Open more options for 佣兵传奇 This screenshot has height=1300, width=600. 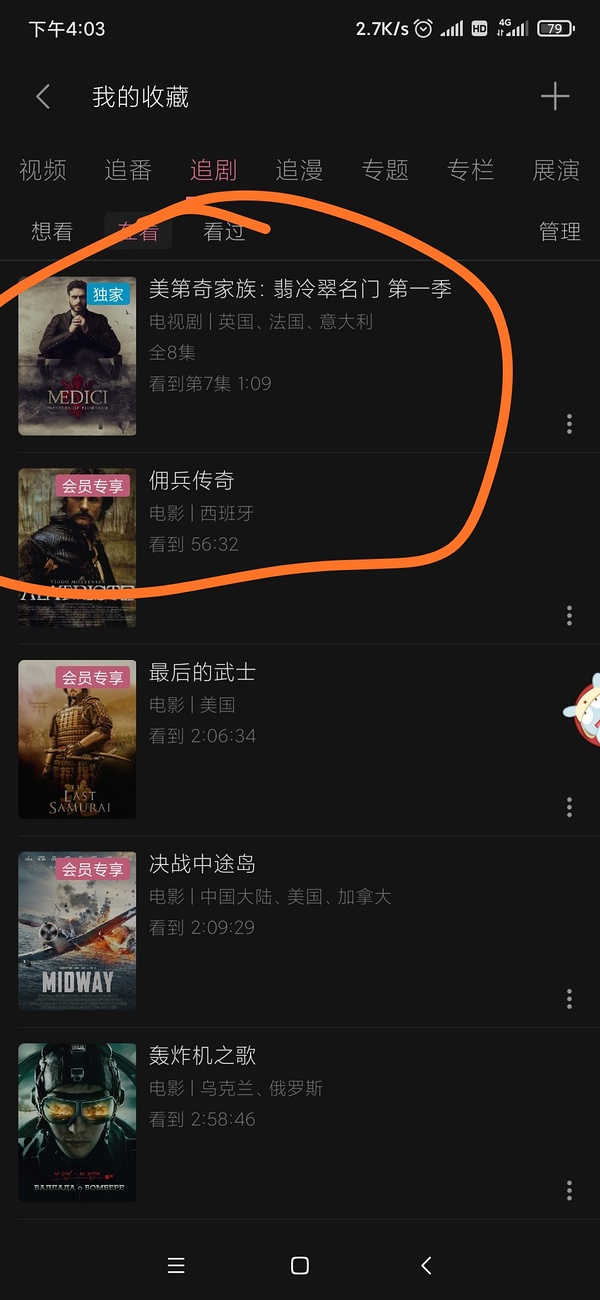click(569, 615)
